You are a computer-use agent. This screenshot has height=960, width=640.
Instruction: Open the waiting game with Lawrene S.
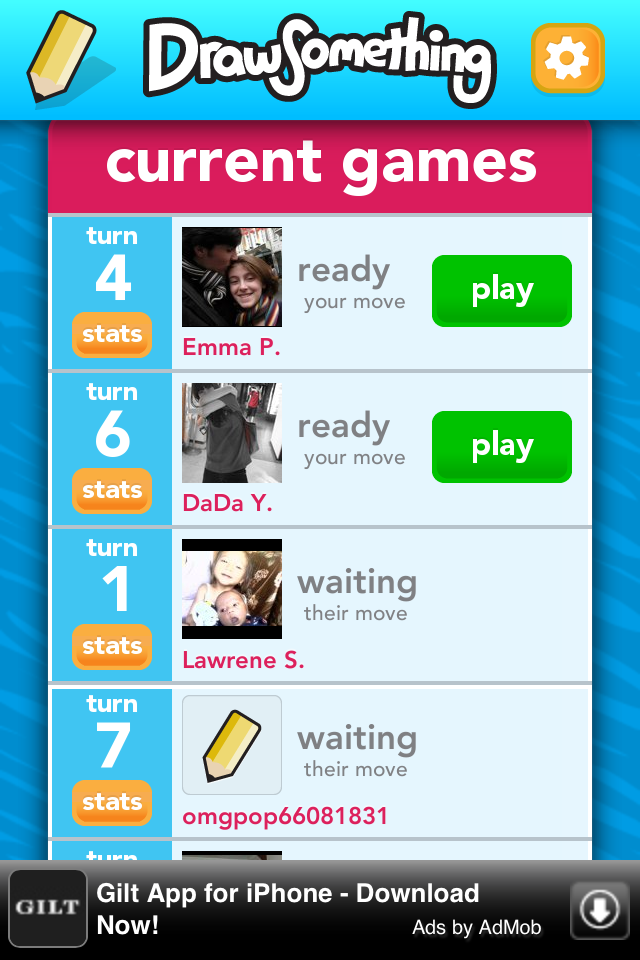click(356, 595)
